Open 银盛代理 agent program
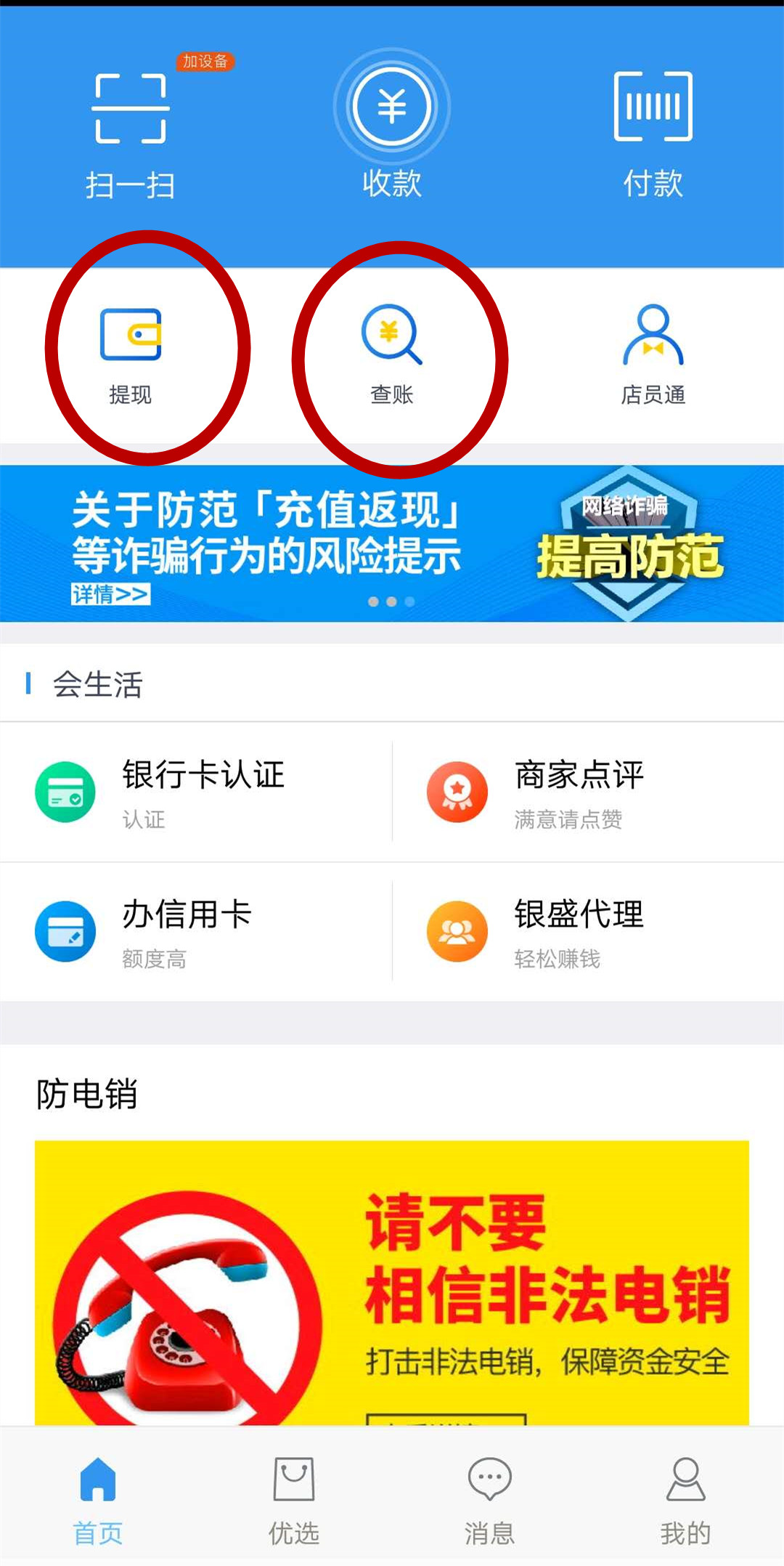 588,932
